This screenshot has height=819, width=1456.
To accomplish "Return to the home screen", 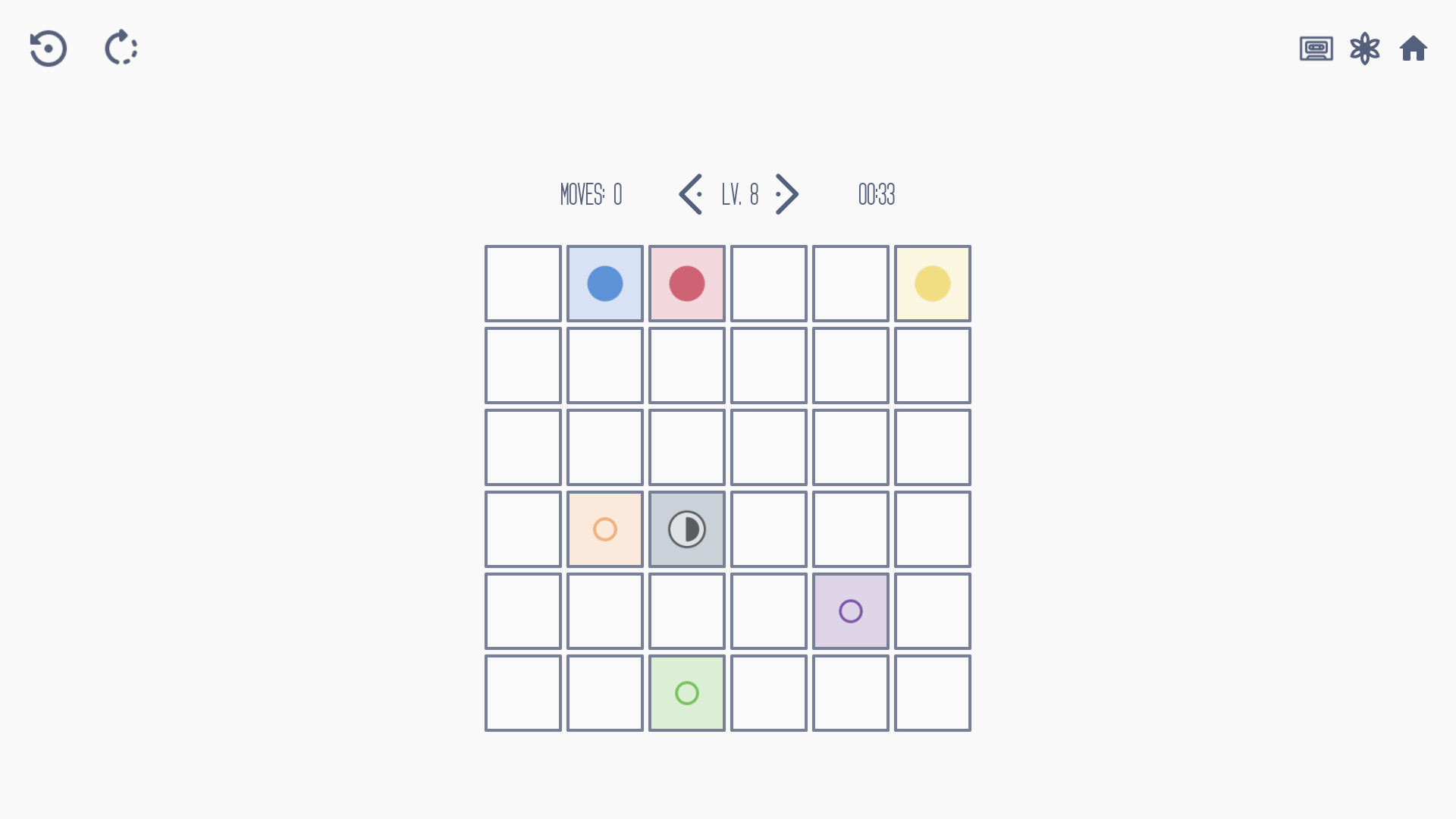I will pyautogui.click(x=1413, y=49).
